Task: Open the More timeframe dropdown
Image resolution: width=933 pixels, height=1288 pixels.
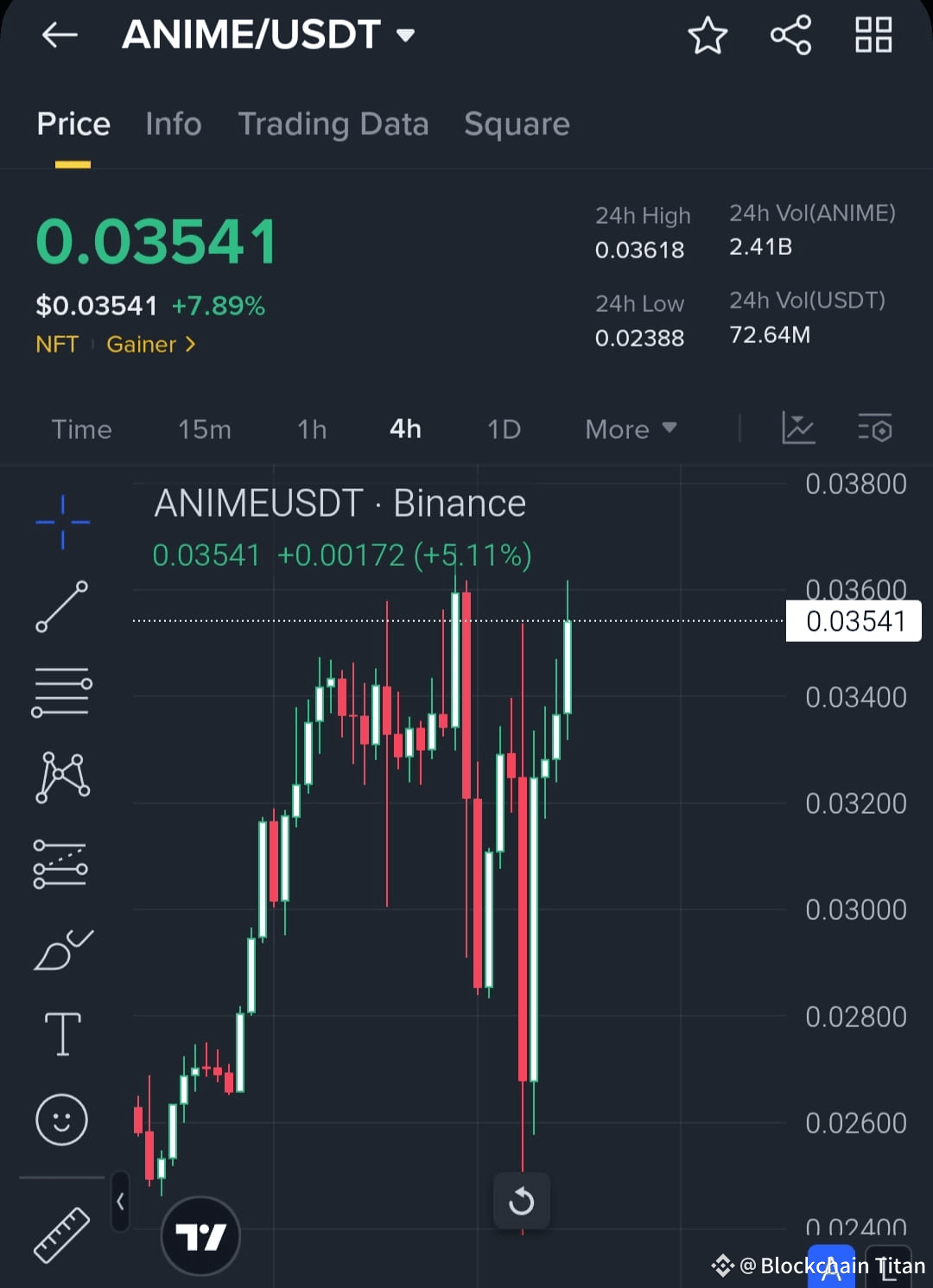Action: [630, 428]
